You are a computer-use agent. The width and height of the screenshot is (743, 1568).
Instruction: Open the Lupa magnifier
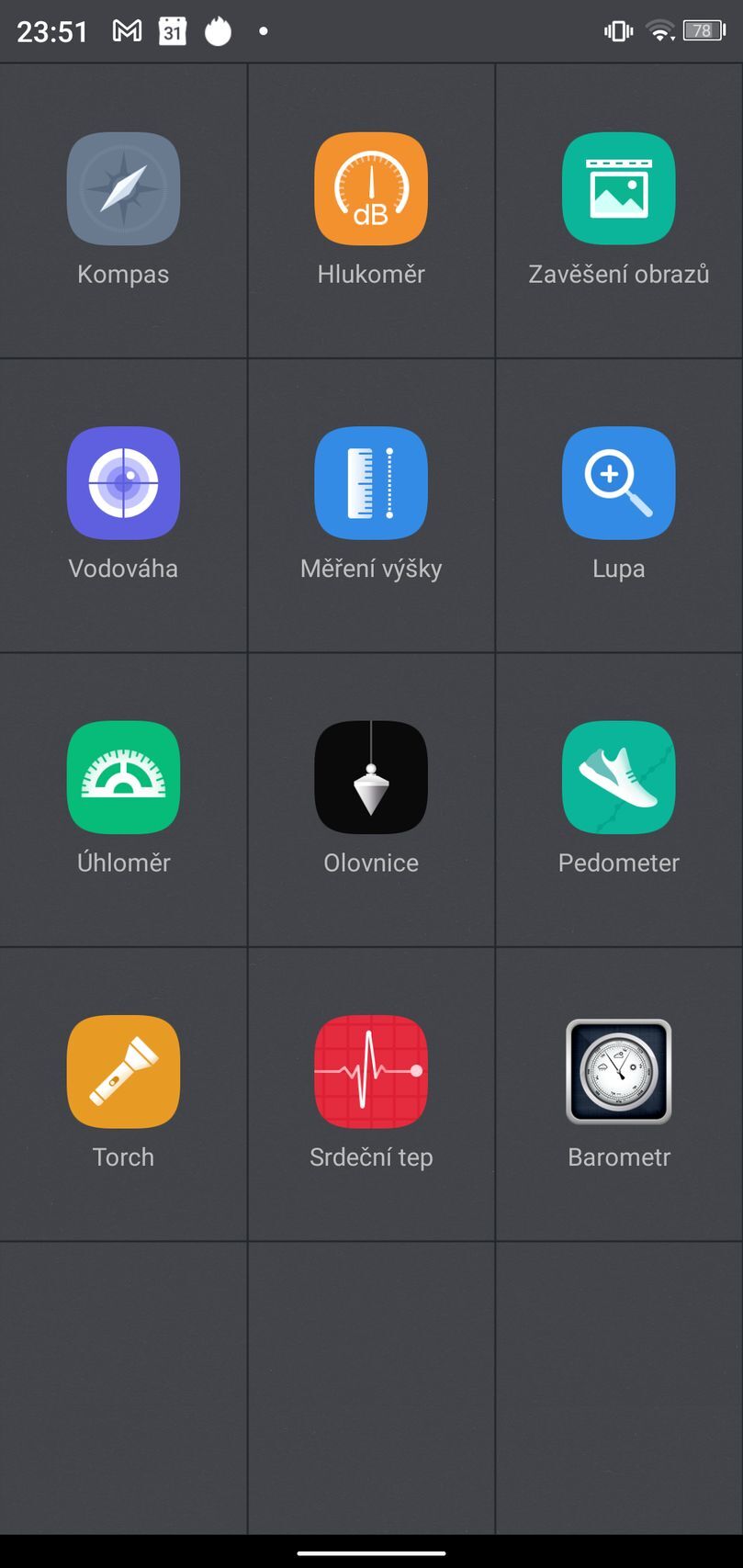pos(619,483)
